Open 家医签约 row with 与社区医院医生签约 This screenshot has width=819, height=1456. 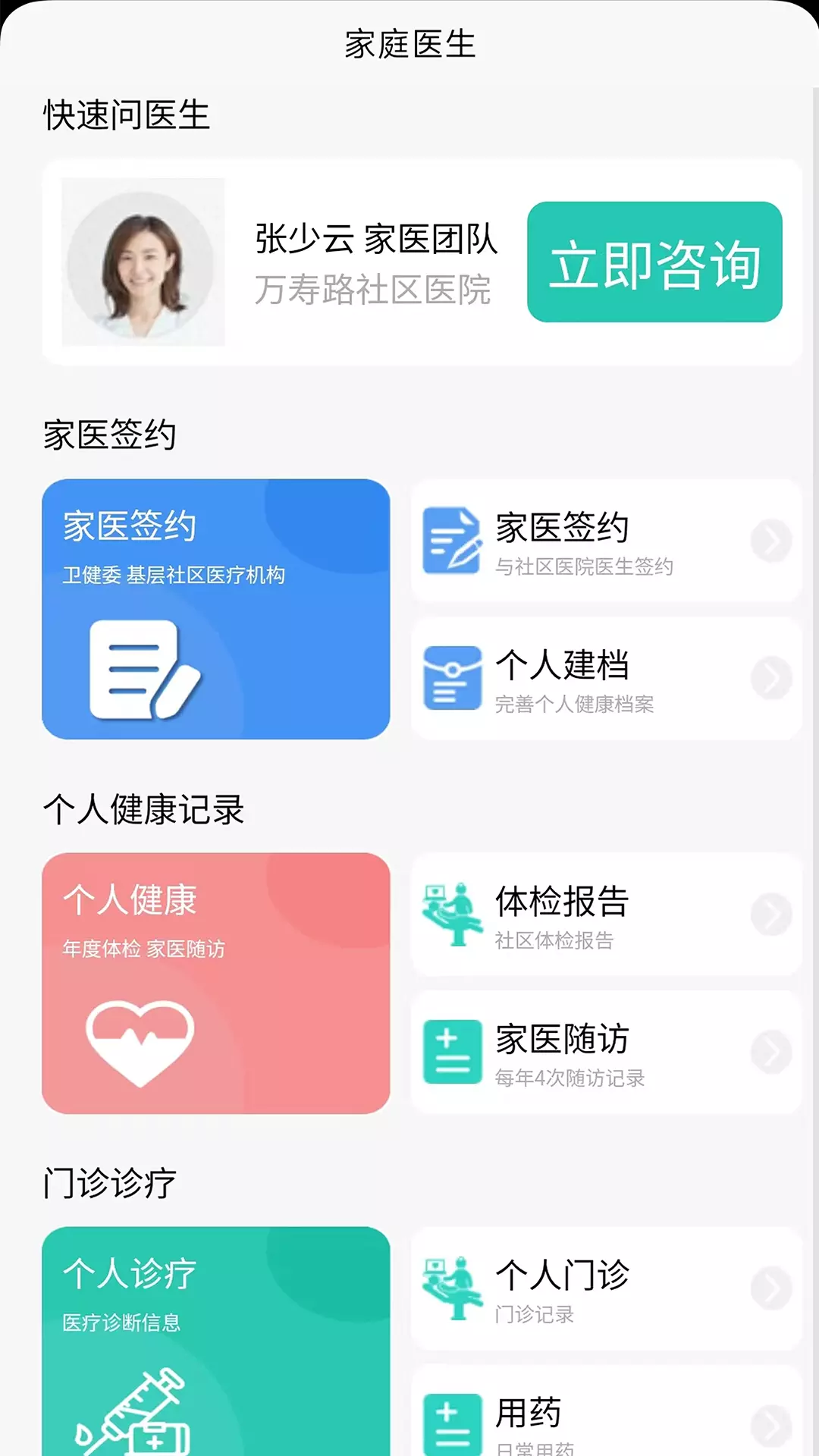click(606, 541)
